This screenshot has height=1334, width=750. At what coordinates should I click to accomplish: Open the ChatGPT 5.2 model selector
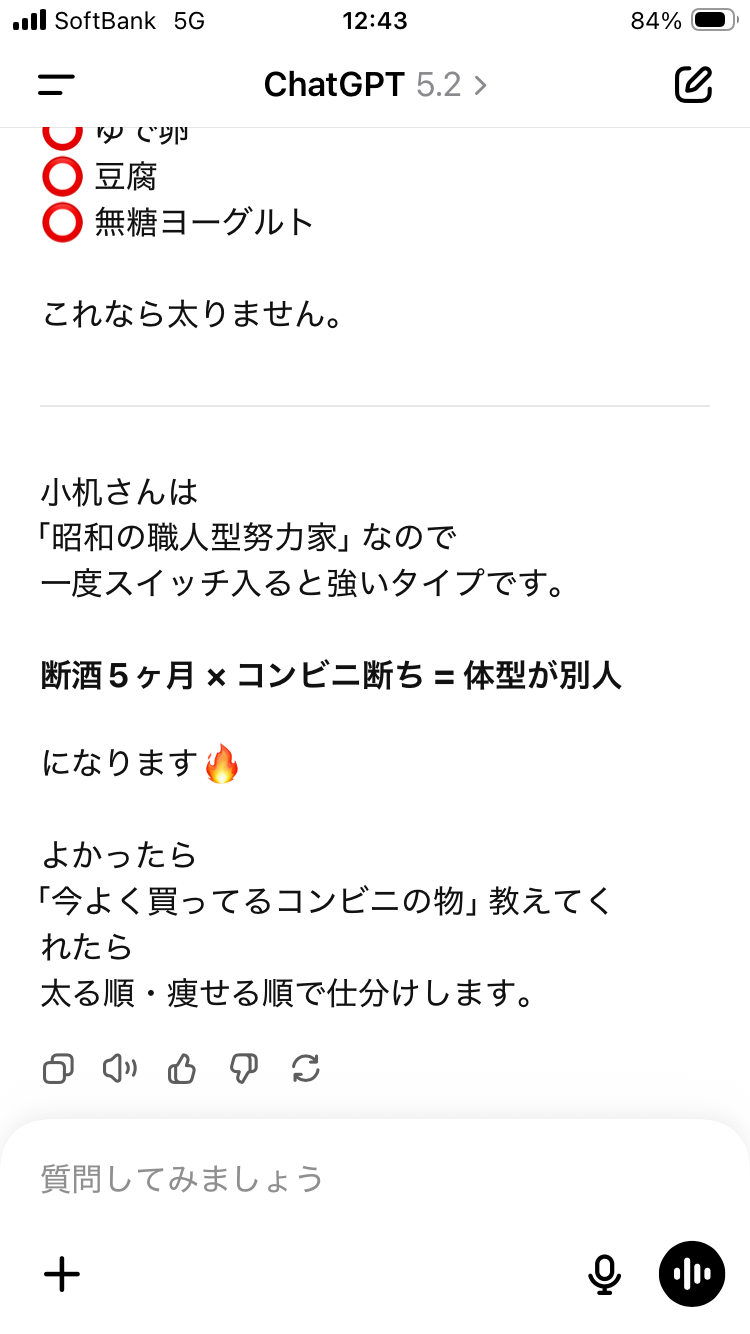point(375,85)
